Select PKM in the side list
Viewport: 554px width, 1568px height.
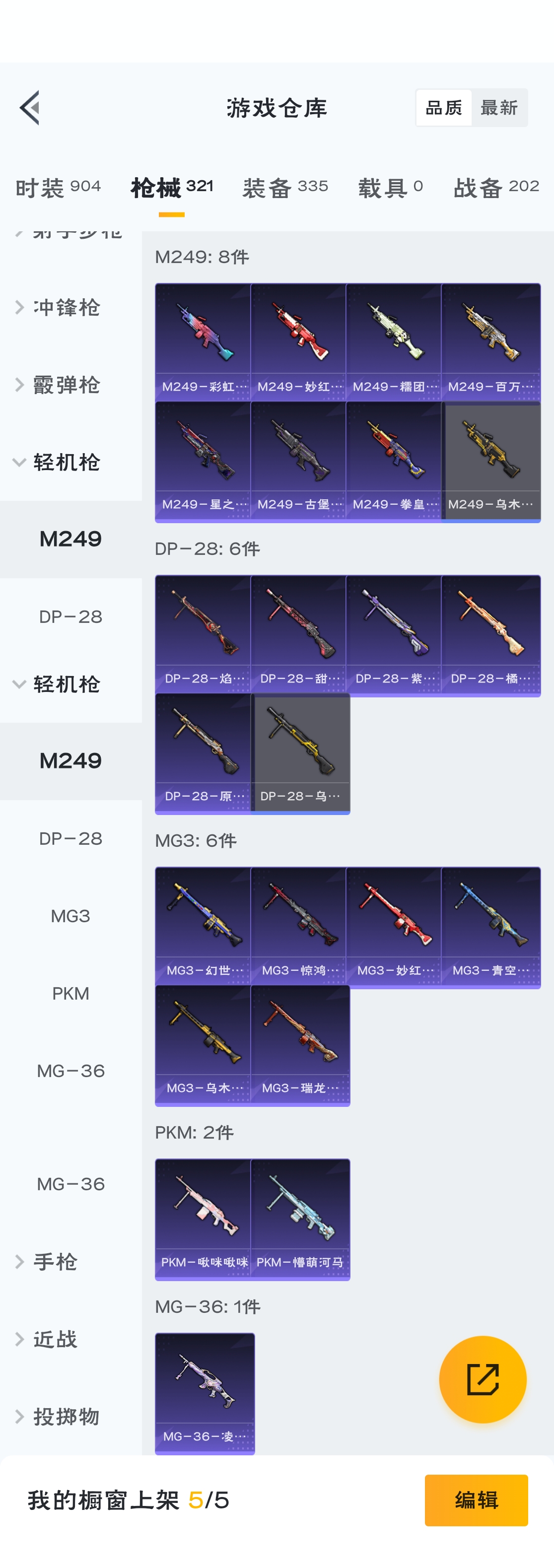click(x=70, y=993)
